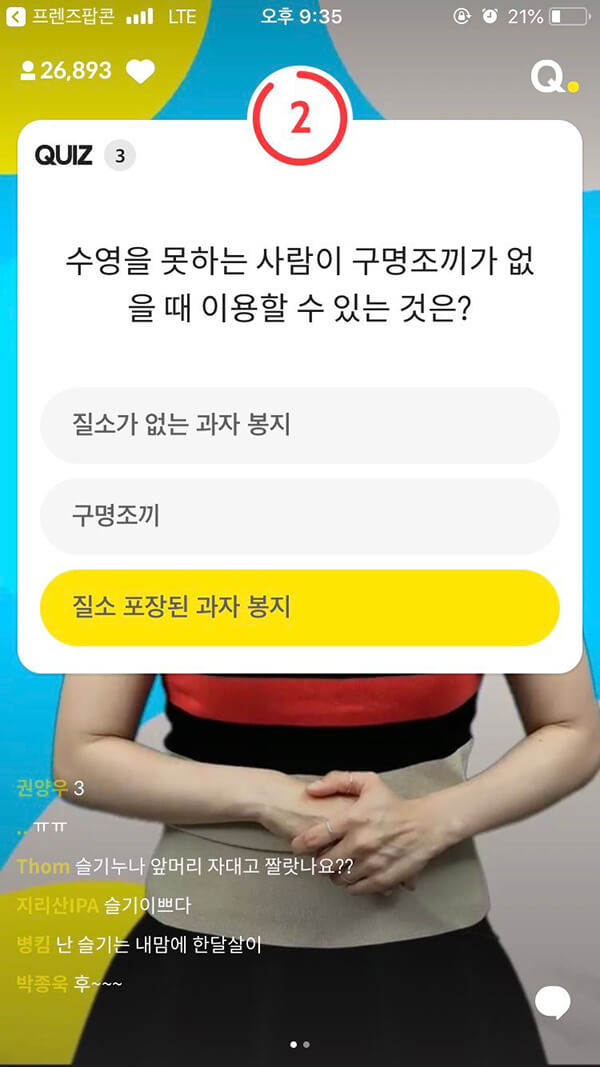The height and width of the screenshot is (1067, 600).
Task: Open the chat speech bubble
Action: click(x=552, y=1003)
